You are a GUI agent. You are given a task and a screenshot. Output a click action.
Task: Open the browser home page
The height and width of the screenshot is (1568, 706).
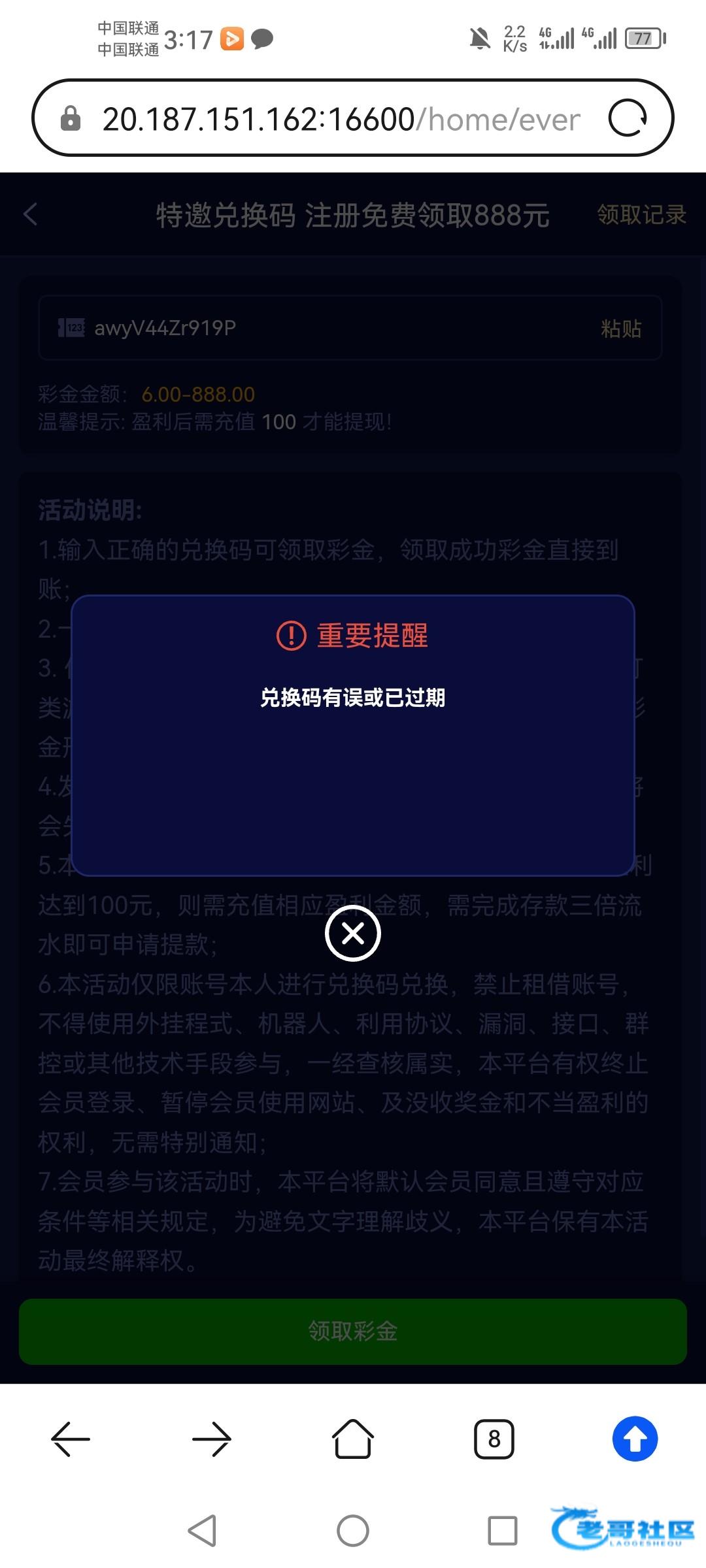tap(353, 1439)
